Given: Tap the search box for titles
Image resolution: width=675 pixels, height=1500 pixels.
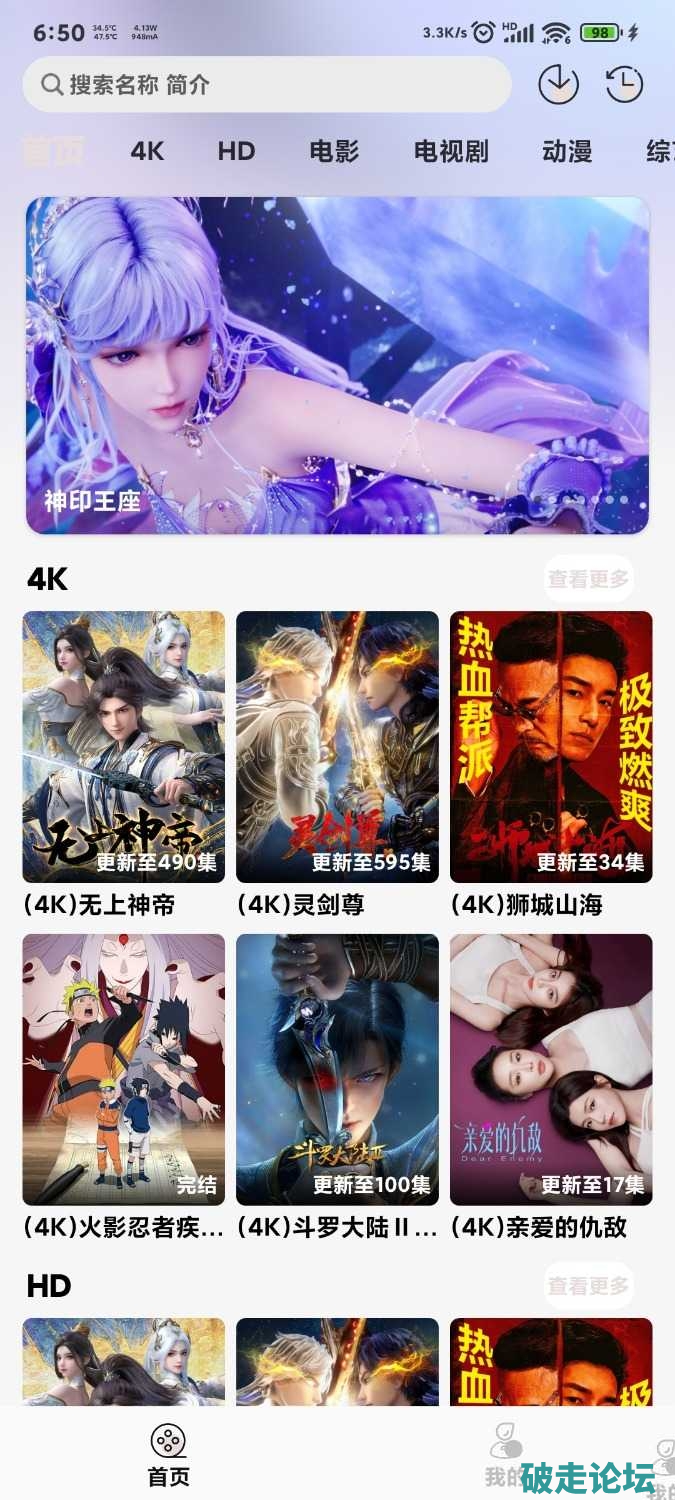Looking at the screenshot, I should 266,84.
